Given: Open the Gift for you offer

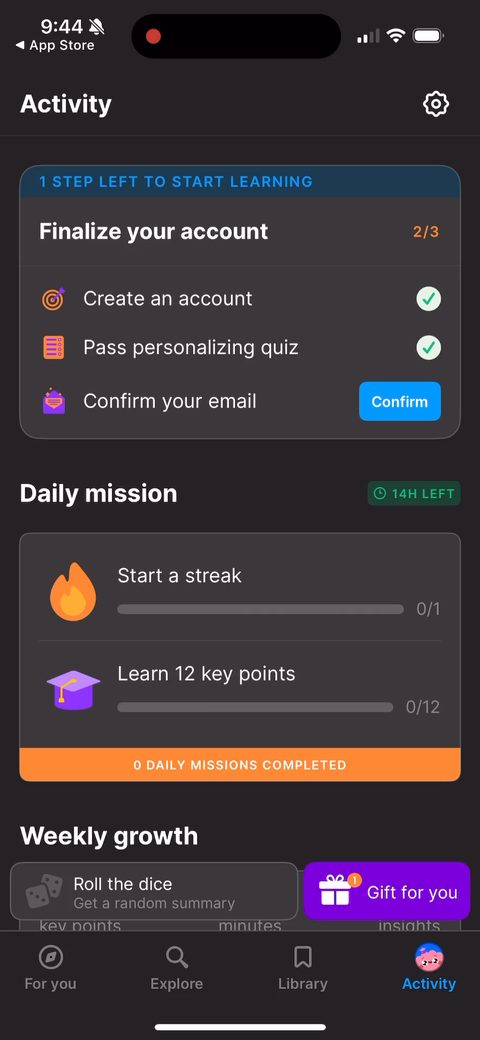Looking at the screenshot, I should (387, 891).
